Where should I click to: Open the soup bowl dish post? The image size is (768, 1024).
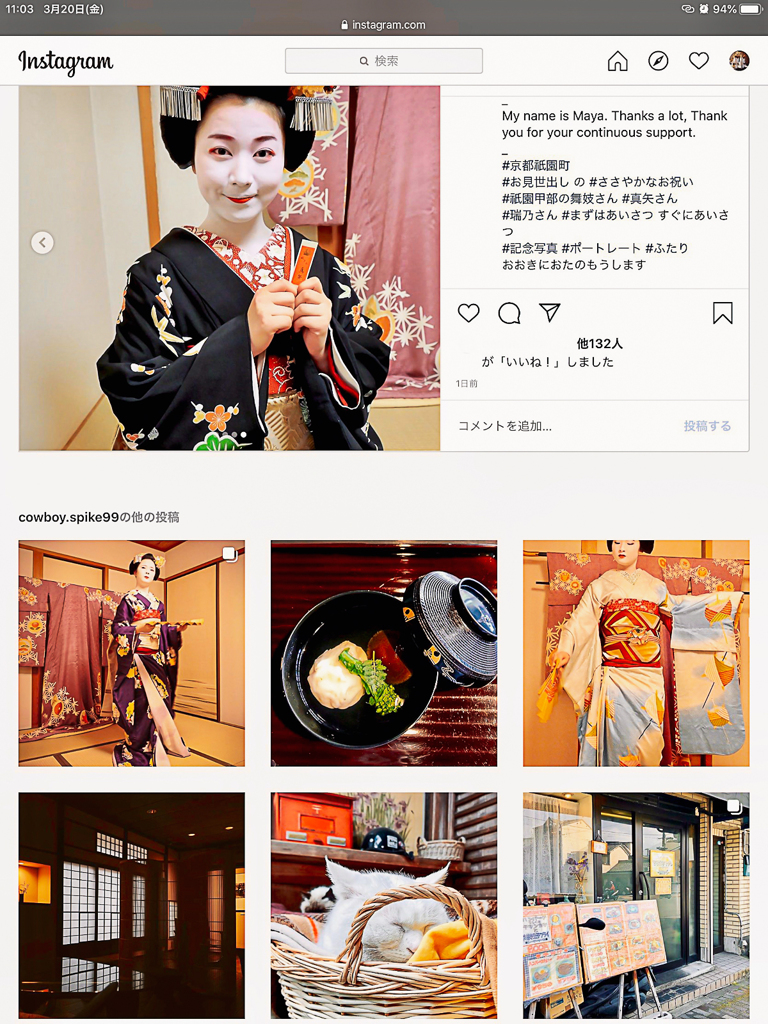click(x=384, y=653)
